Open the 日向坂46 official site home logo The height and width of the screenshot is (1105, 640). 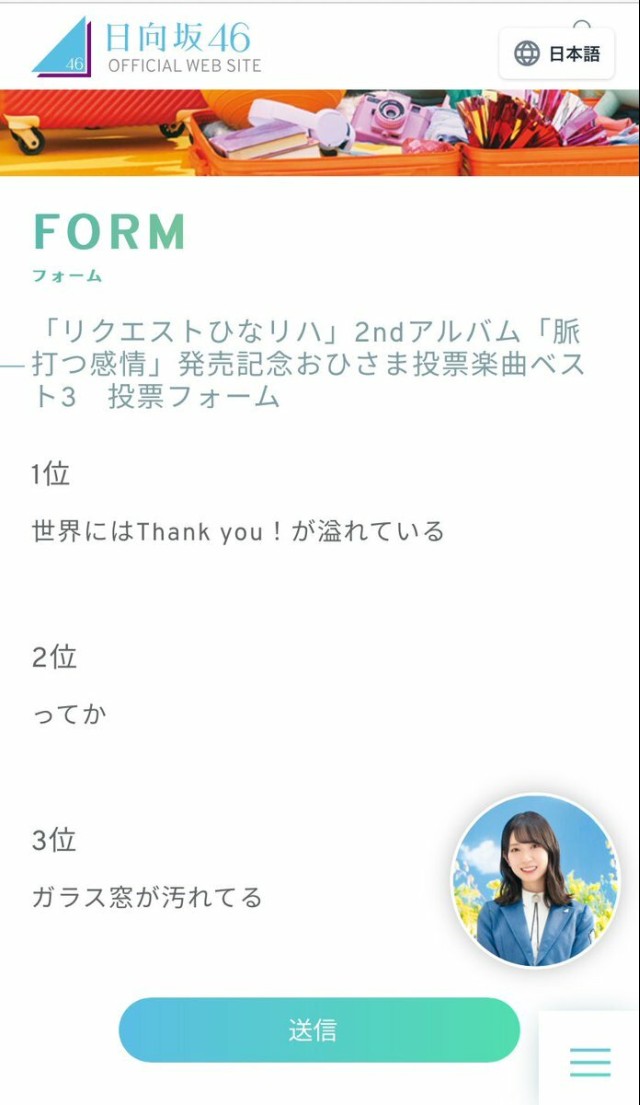tap(147, 47)
